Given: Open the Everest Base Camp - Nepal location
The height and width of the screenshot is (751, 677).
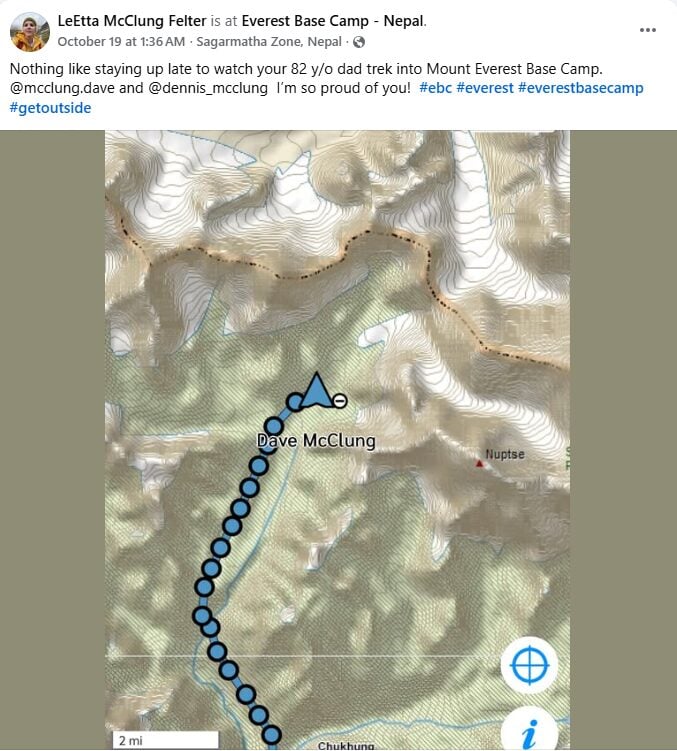Looking at the screenshot, I should click(333, 22).
